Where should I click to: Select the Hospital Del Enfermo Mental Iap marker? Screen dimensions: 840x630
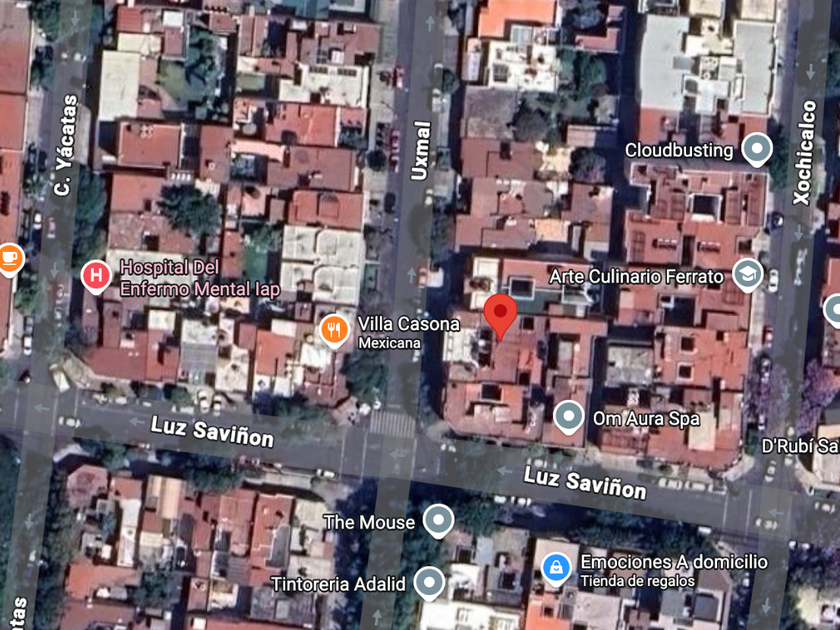pyautogui.click(x=96, y=277)
